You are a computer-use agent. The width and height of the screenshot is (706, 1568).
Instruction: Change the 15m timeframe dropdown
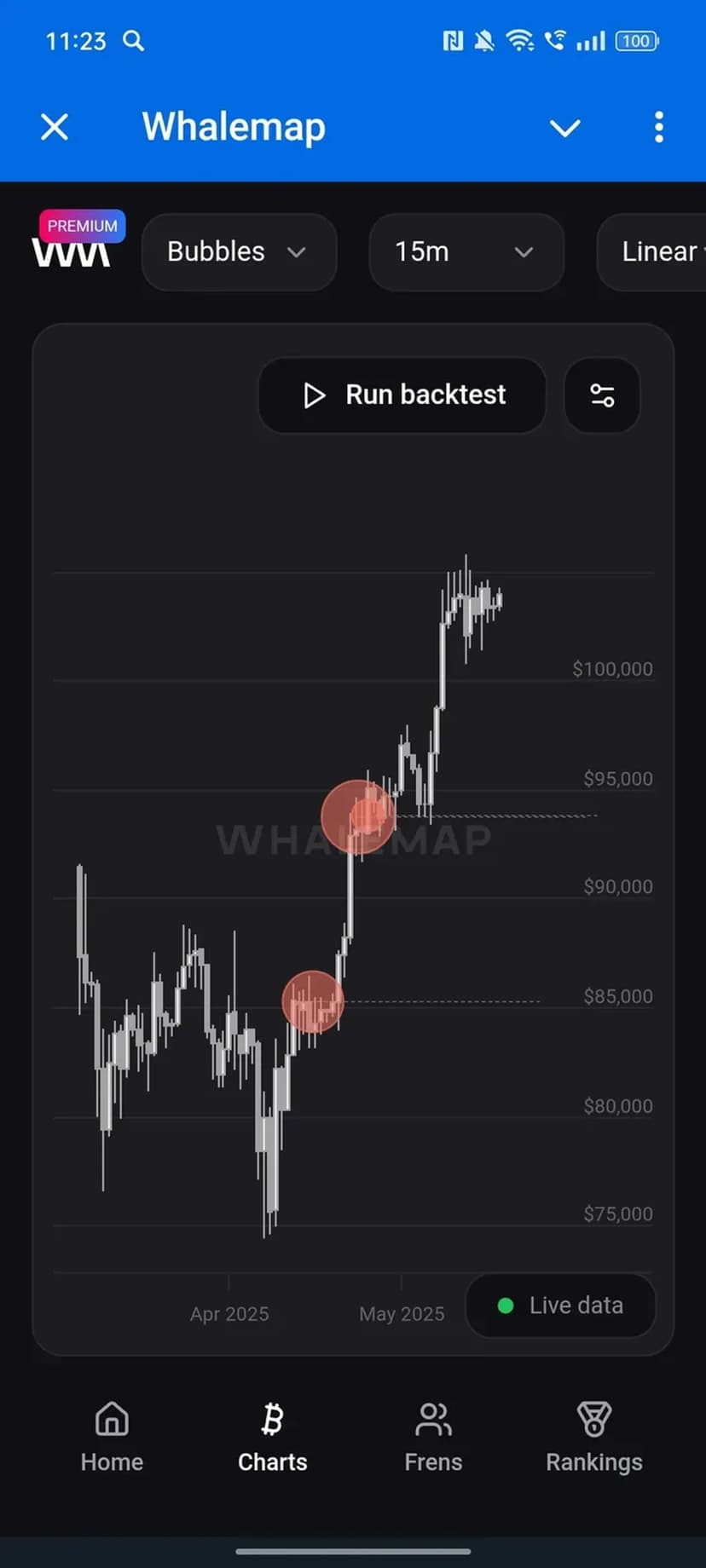(466, 252)
